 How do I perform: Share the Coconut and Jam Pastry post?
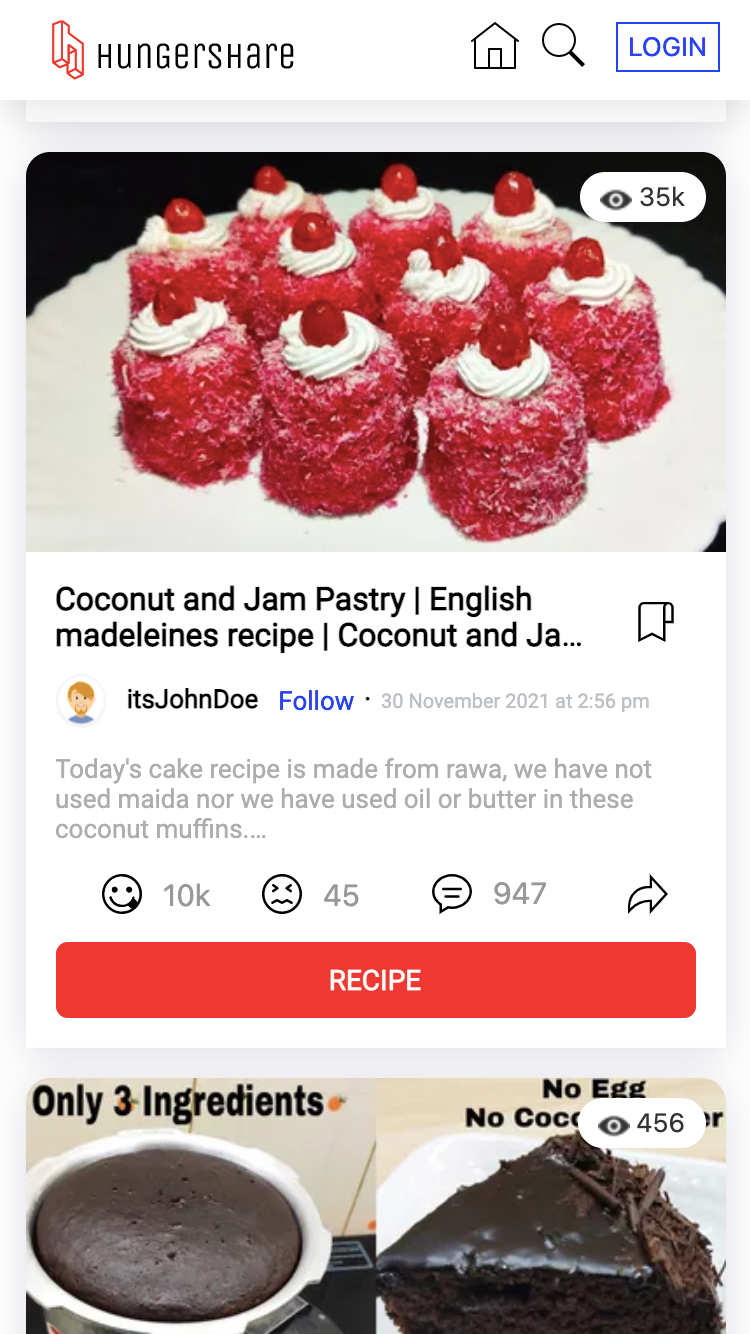(x=647, y=894)
